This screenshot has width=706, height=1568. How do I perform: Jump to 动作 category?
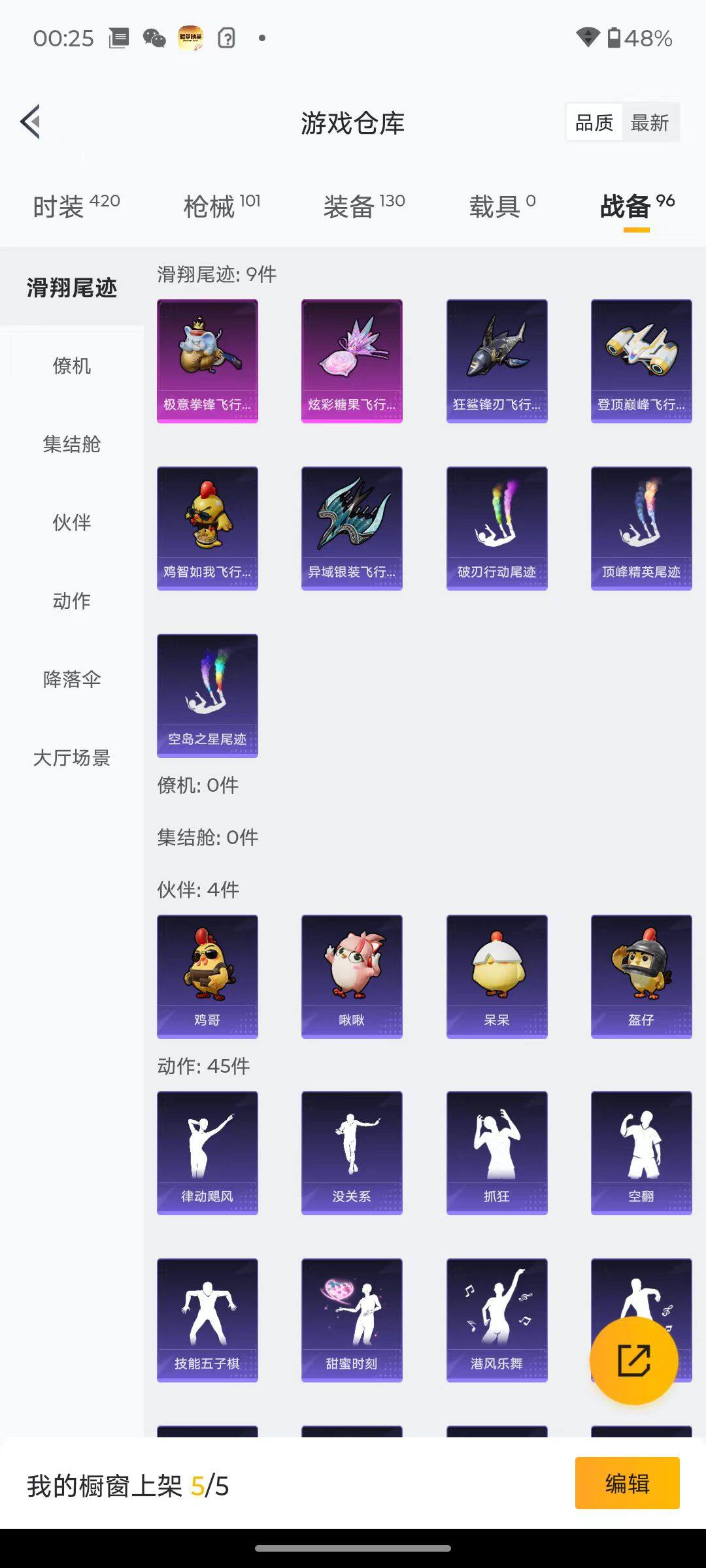point(72,601)
